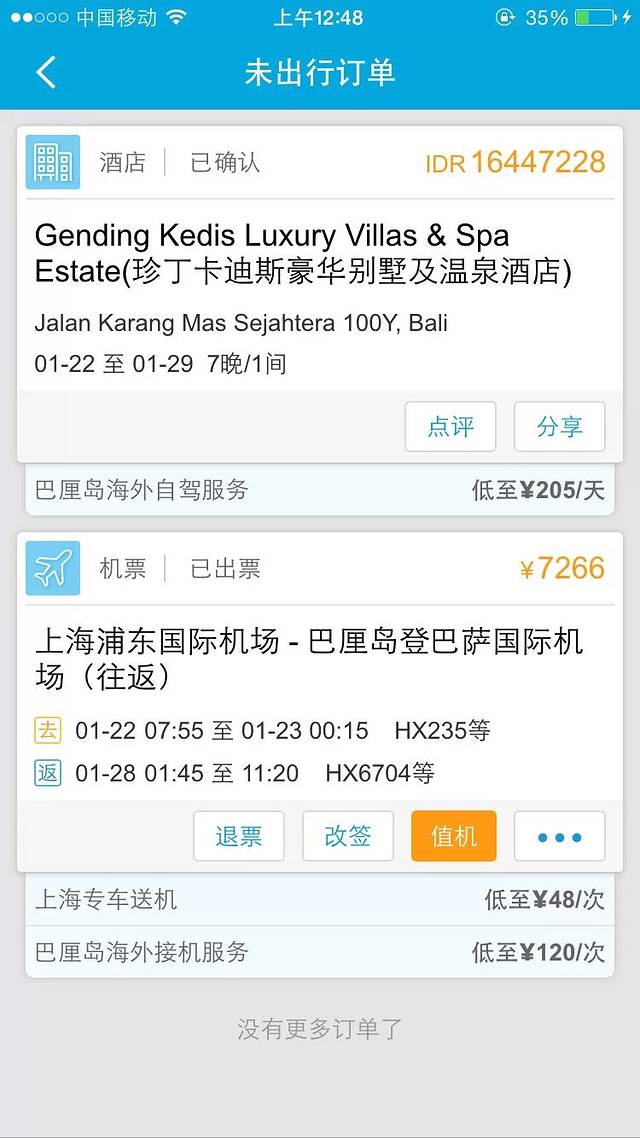Viewport: 640px width, 1138px height.
Task: Select 改签 to change the flight
Action: pyautogui.click(x=347, y=836)
